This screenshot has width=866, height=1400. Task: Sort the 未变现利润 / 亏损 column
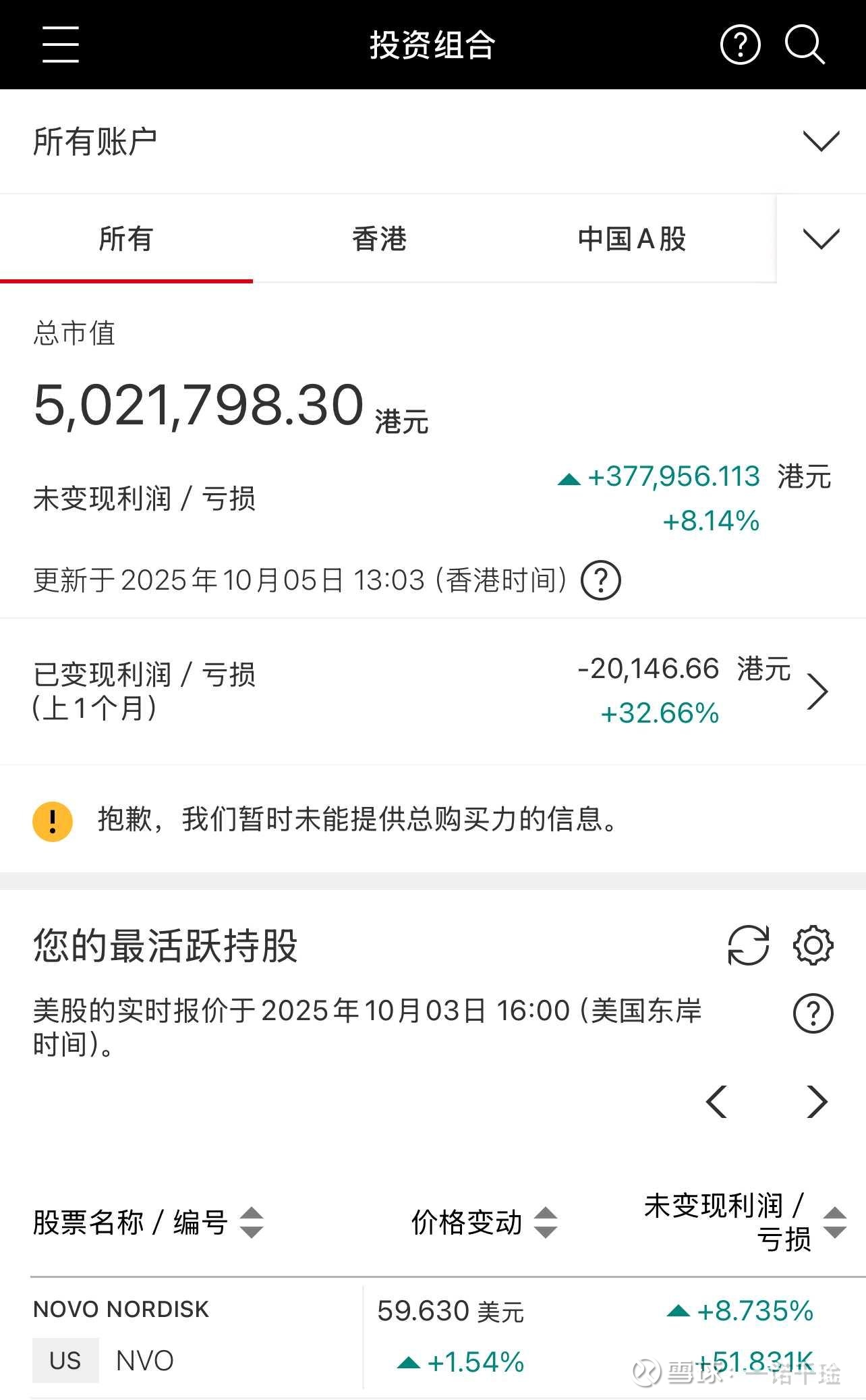(x=834, y=1222)
